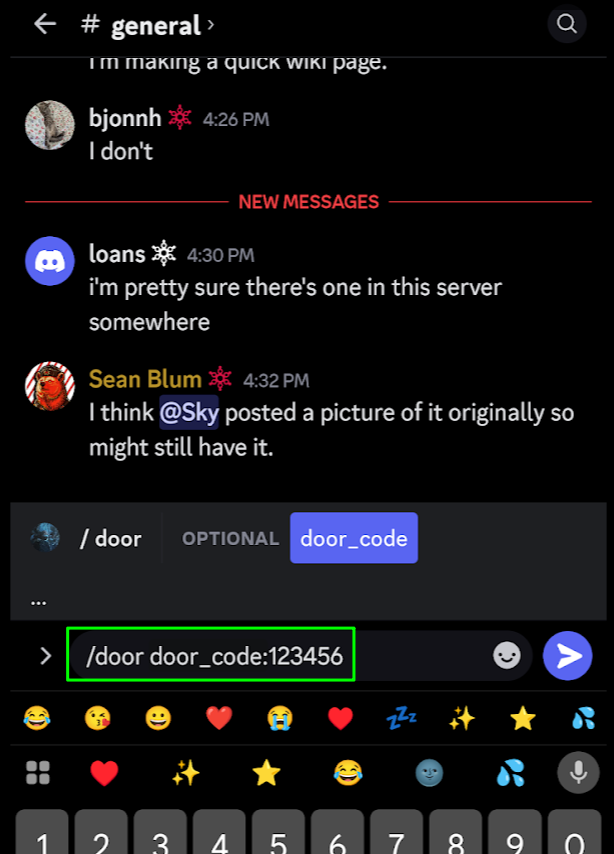Expand the attachment options chevron
The width and height of the screenshot is (614, 854).
45,656
